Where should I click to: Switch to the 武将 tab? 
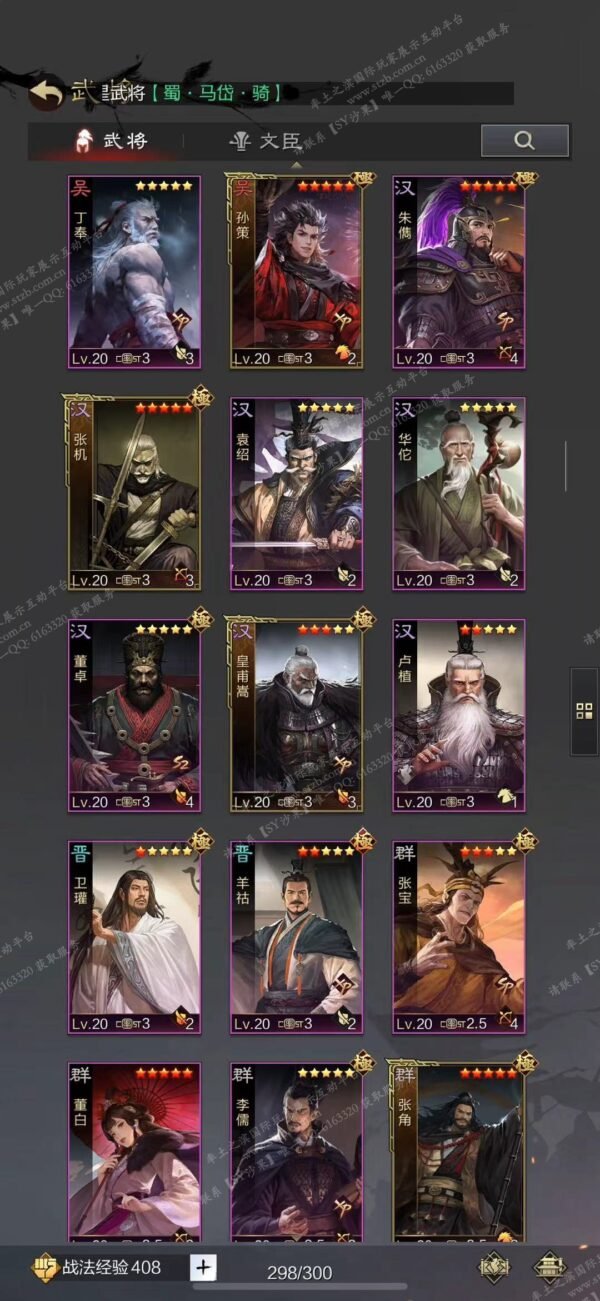pyautogui.click(x=111, y=141)
